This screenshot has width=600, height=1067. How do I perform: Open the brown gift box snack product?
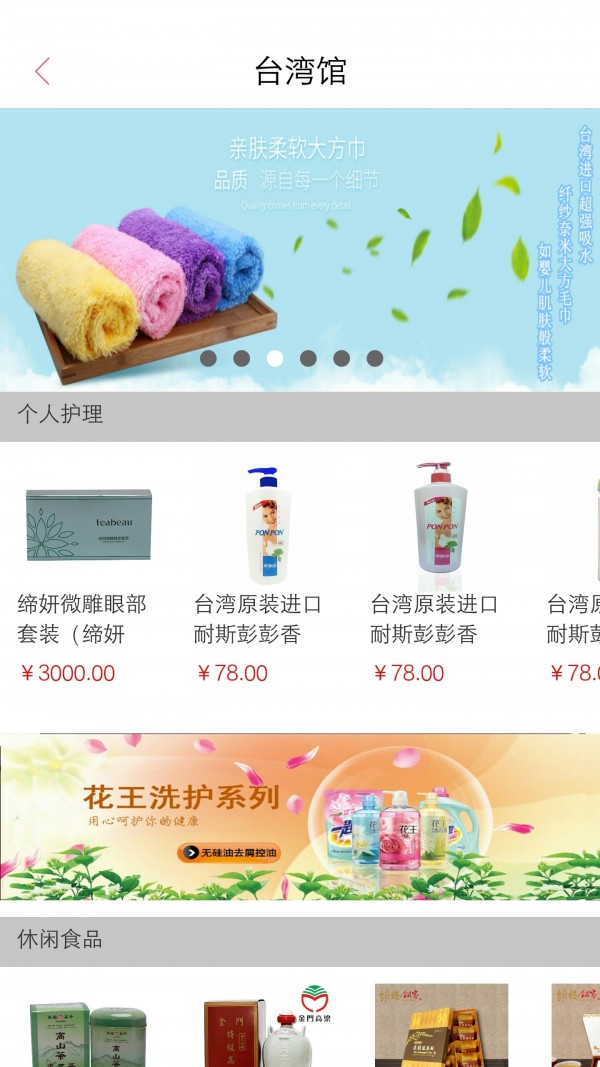pyautogui.click(x=440, y=1028)
